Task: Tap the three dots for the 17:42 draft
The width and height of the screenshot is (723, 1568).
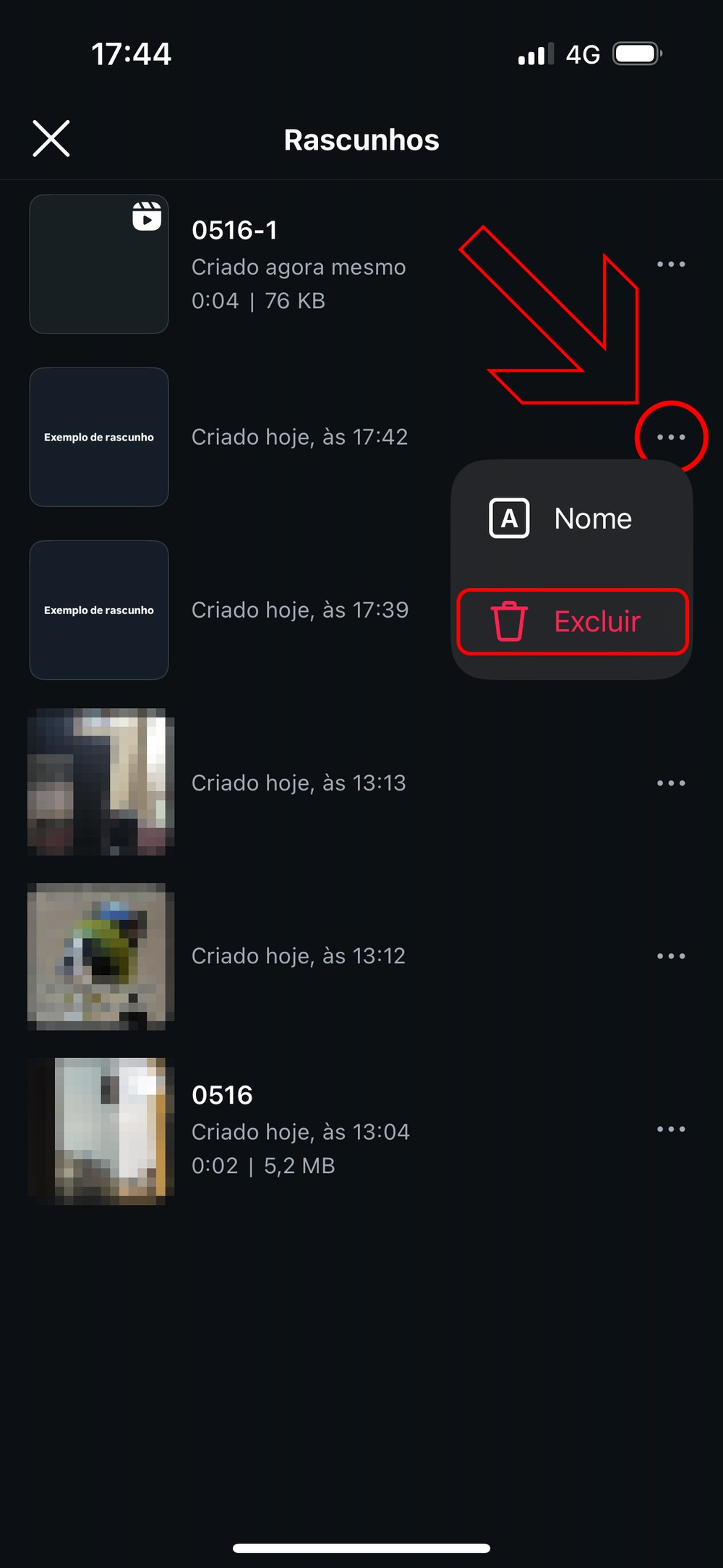Action: click(x=671, y=437)
